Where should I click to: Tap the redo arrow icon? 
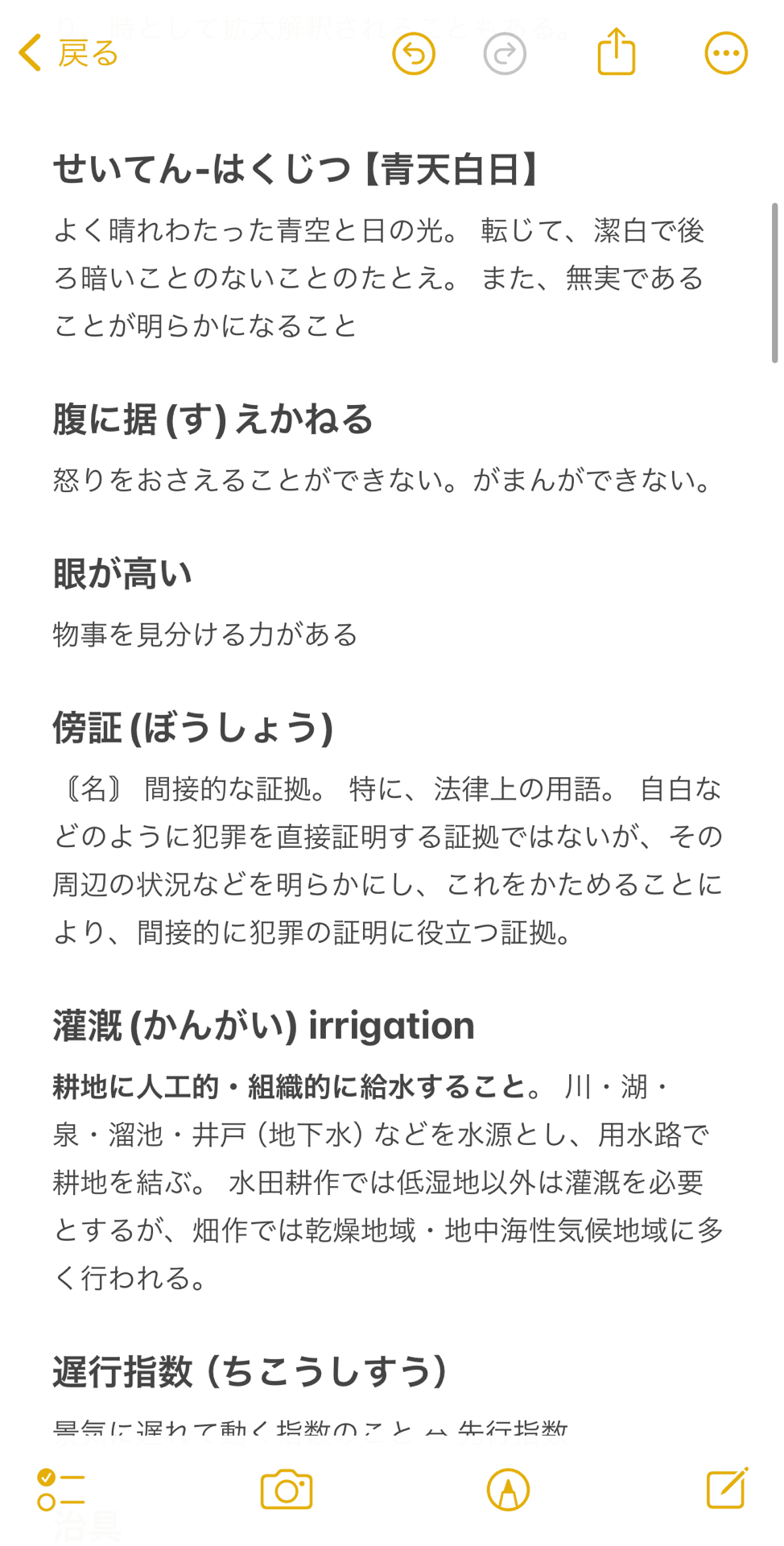(505, 54)
